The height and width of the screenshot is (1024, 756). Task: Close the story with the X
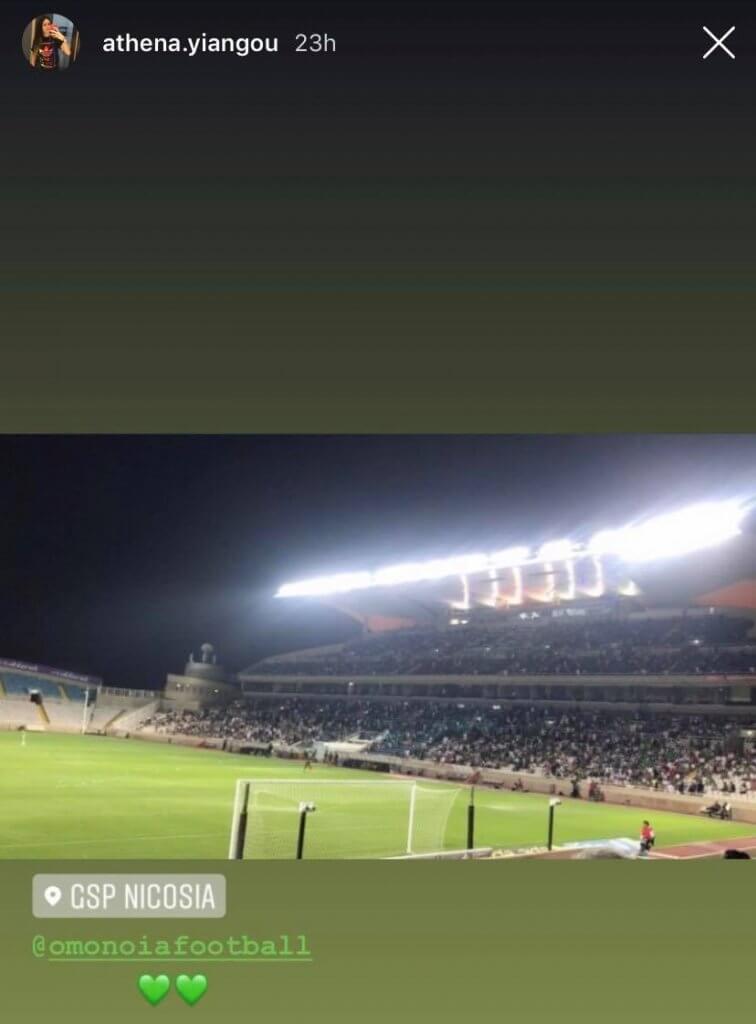click(x=718, y=43)
